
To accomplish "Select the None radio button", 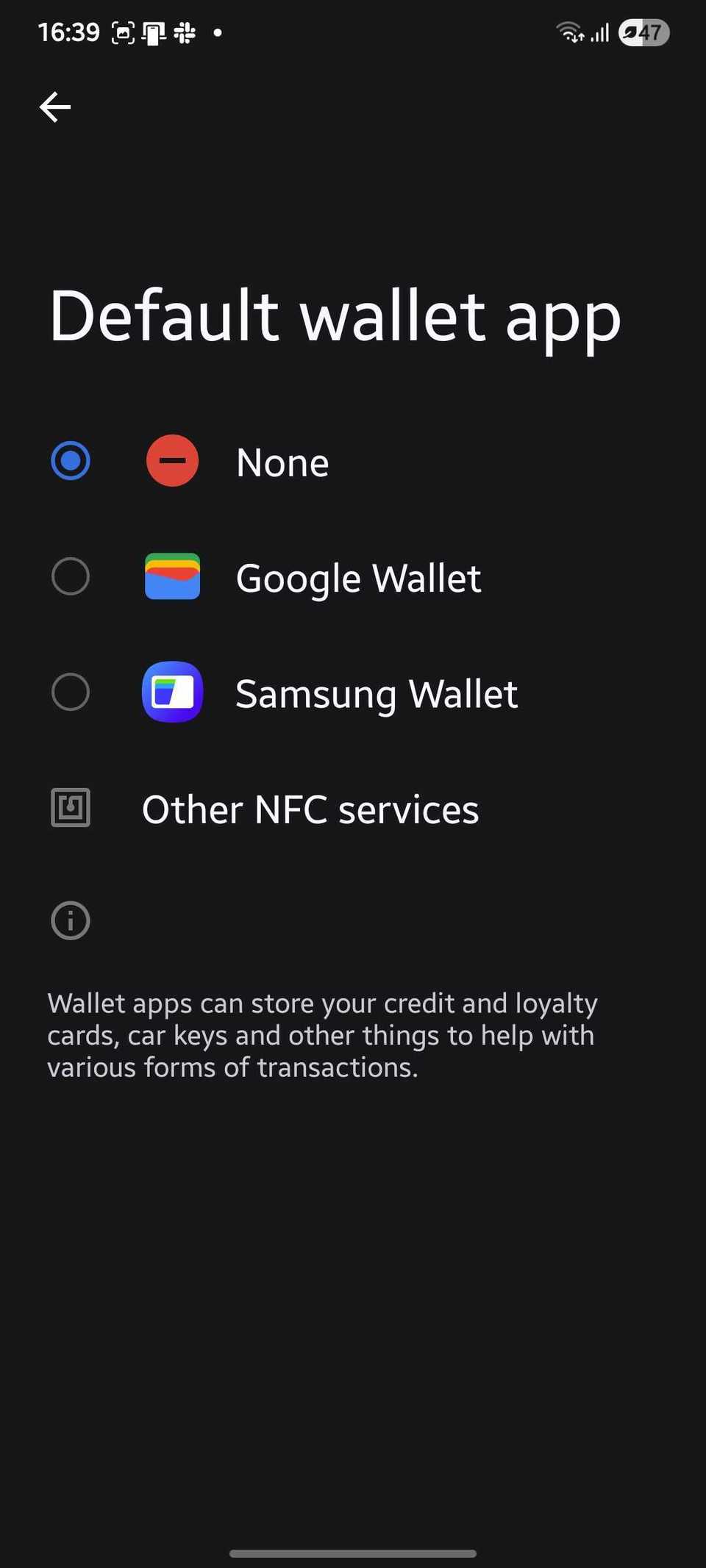I will pyautogui.click(x=70, y=461).
